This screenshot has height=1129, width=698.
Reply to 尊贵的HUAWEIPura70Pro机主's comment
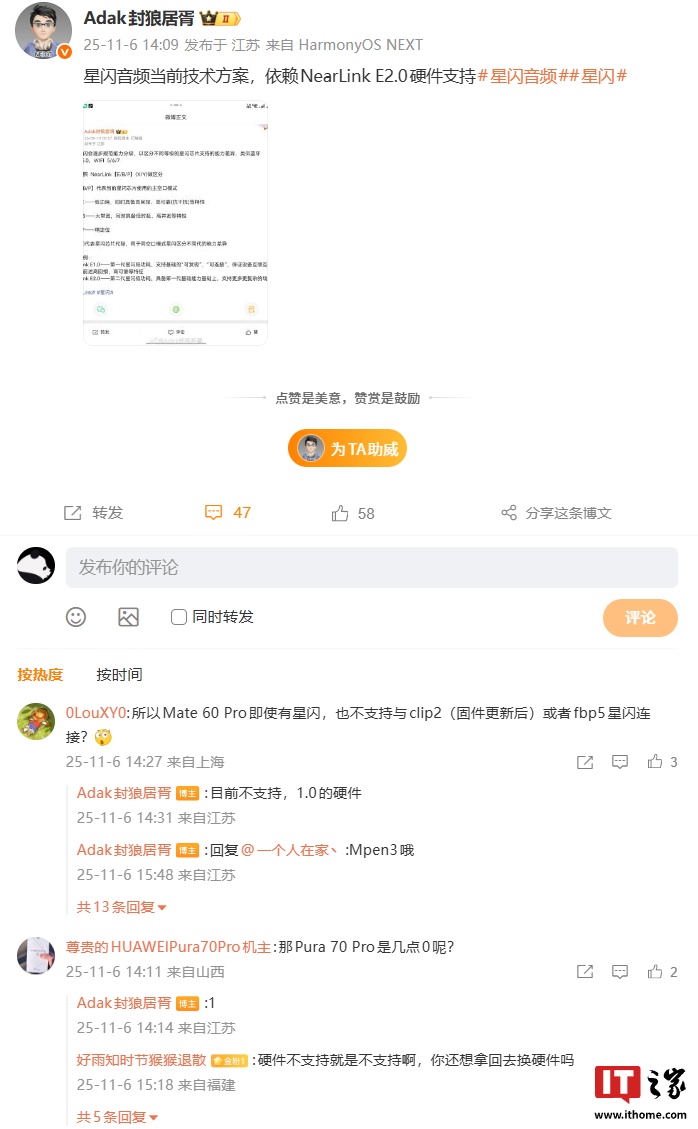(x=620, y=972)
